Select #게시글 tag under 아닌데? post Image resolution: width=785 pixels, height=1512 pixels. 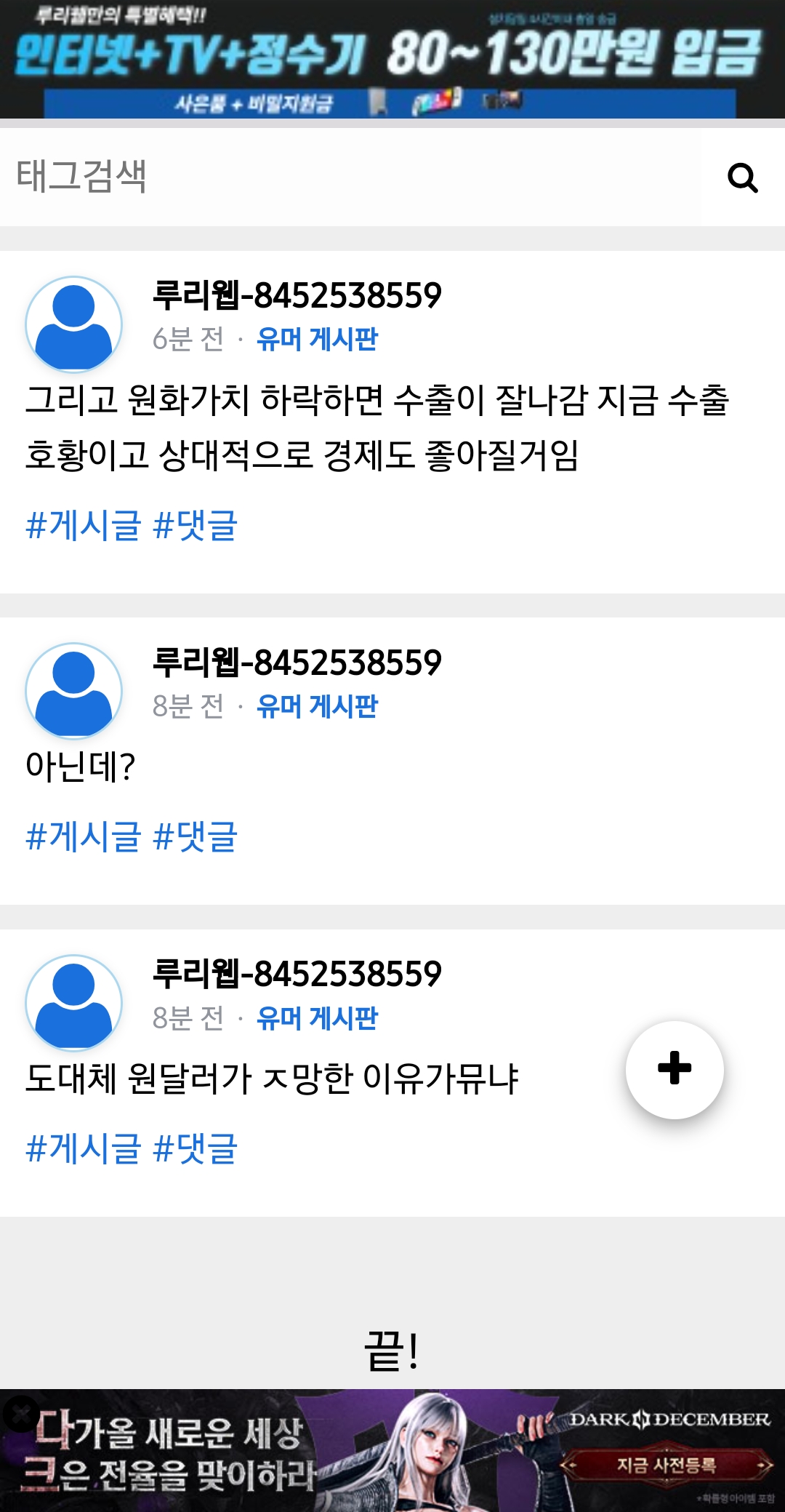(83, 836)
